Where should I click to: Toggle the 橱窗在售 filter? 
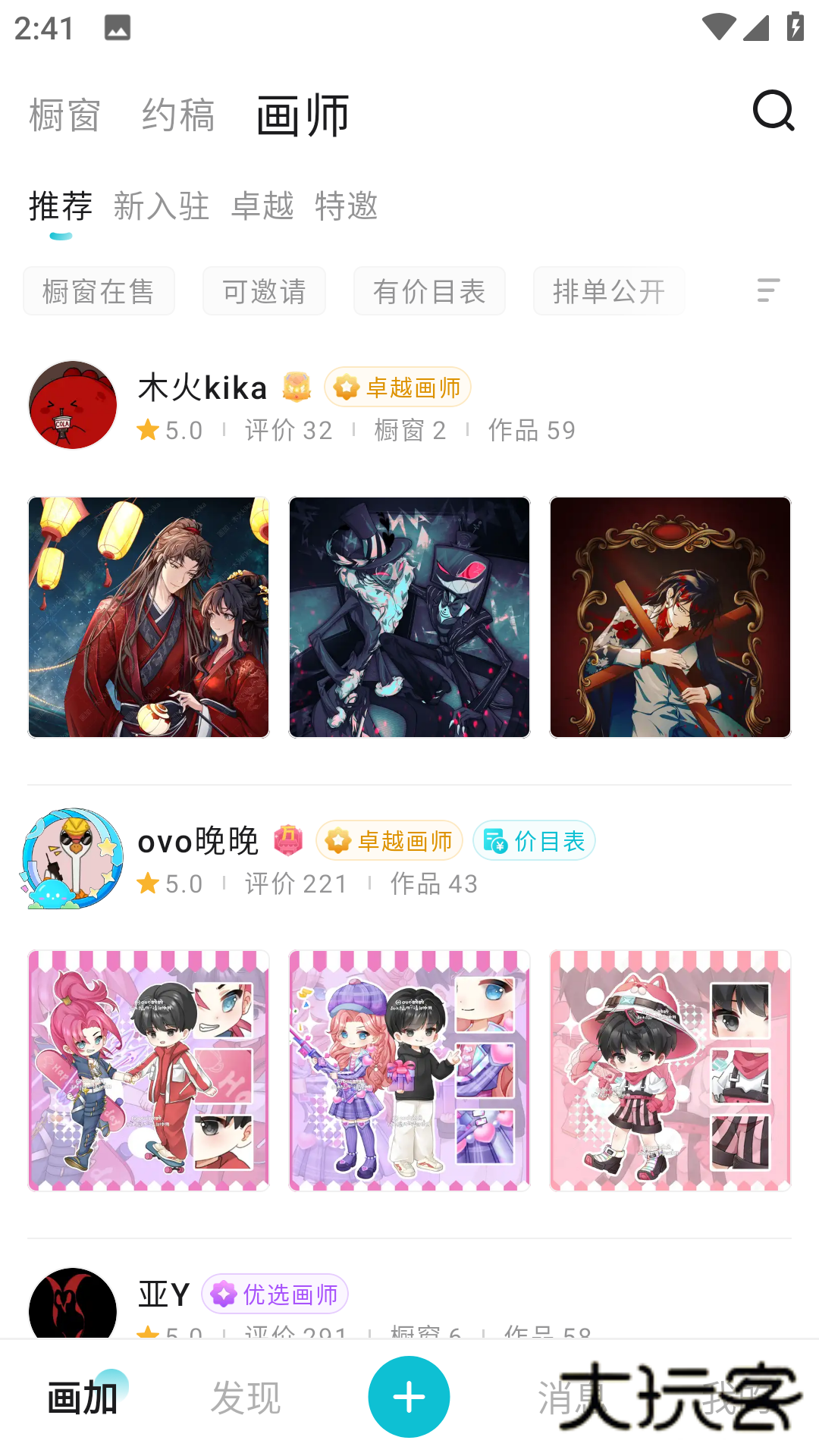pyautogui.click(x=99, y=290)
